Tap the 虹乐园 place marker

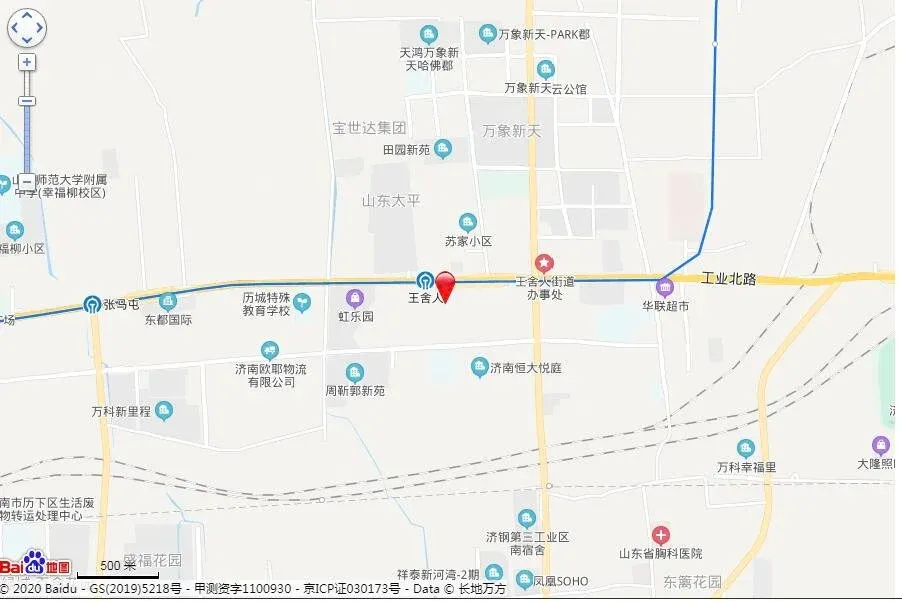tap(354, 297)
